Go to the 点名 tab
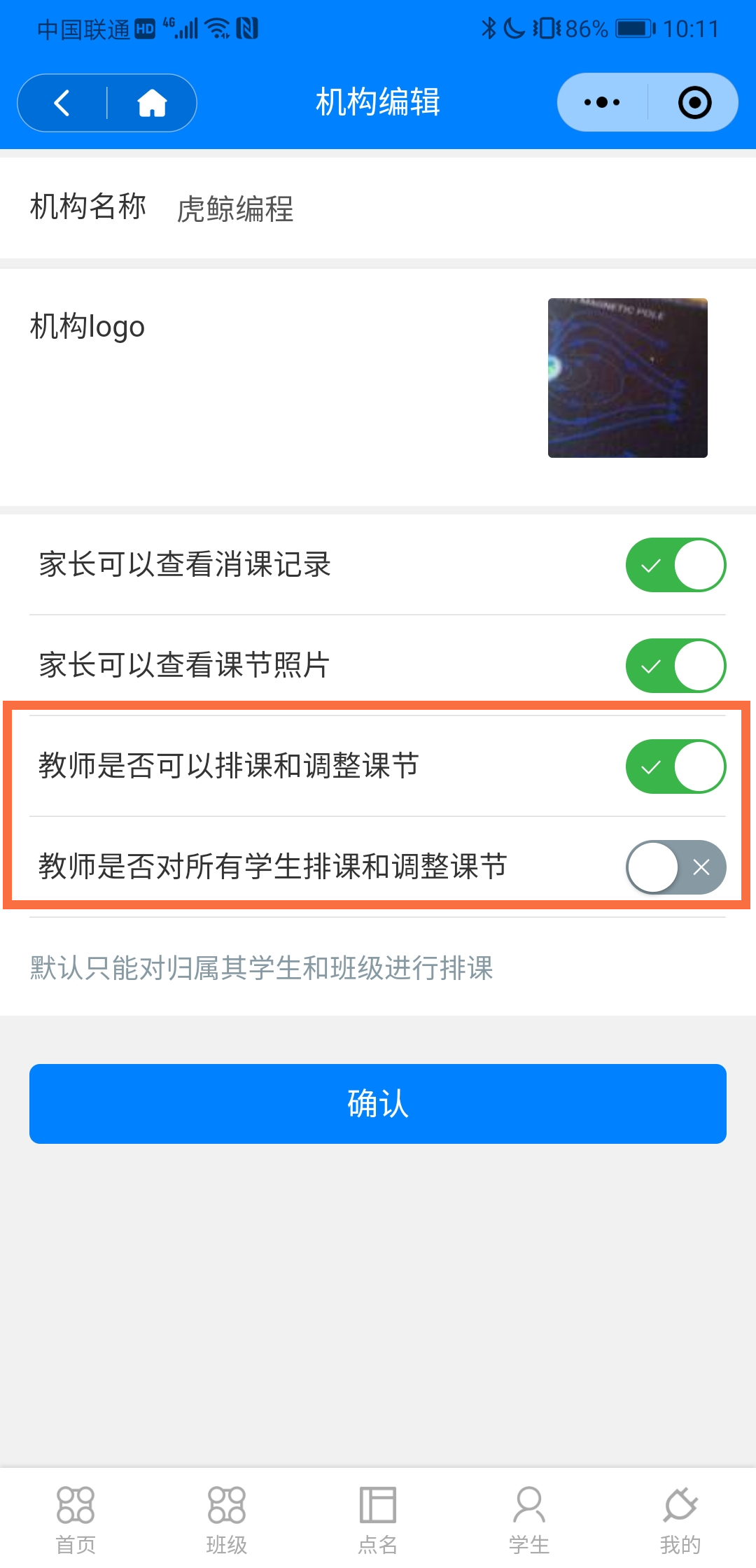Viewport: 756px width, 1568px height. (x=378, y=1519)
